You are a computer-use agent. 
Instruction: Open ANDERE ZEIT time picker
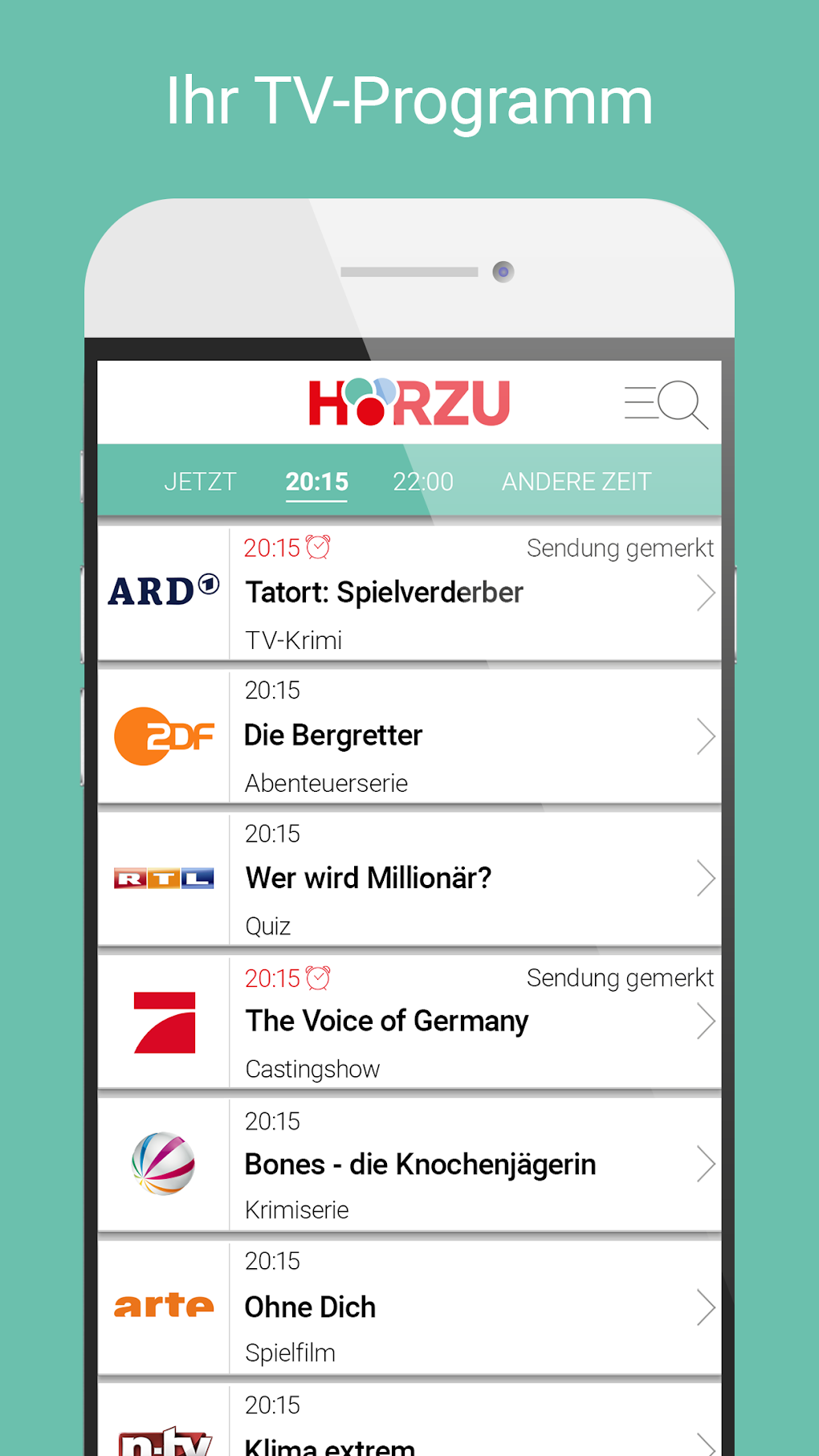click(576, 481)
